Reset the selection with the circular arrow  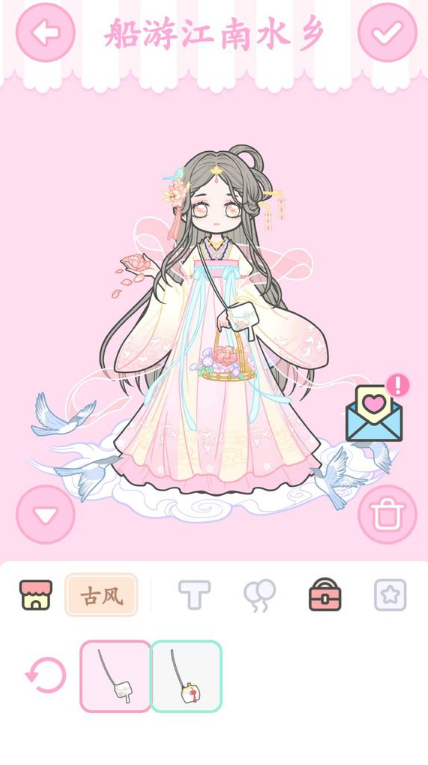coord(46,675)
